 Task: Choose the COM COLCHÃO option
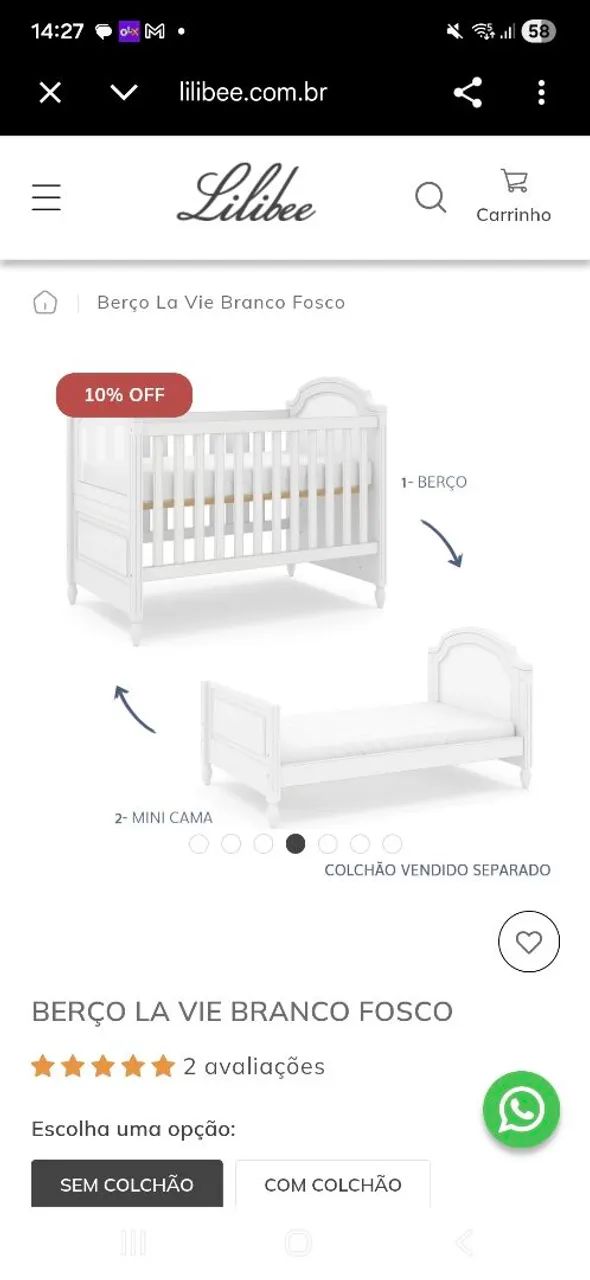pos(333,1184)
